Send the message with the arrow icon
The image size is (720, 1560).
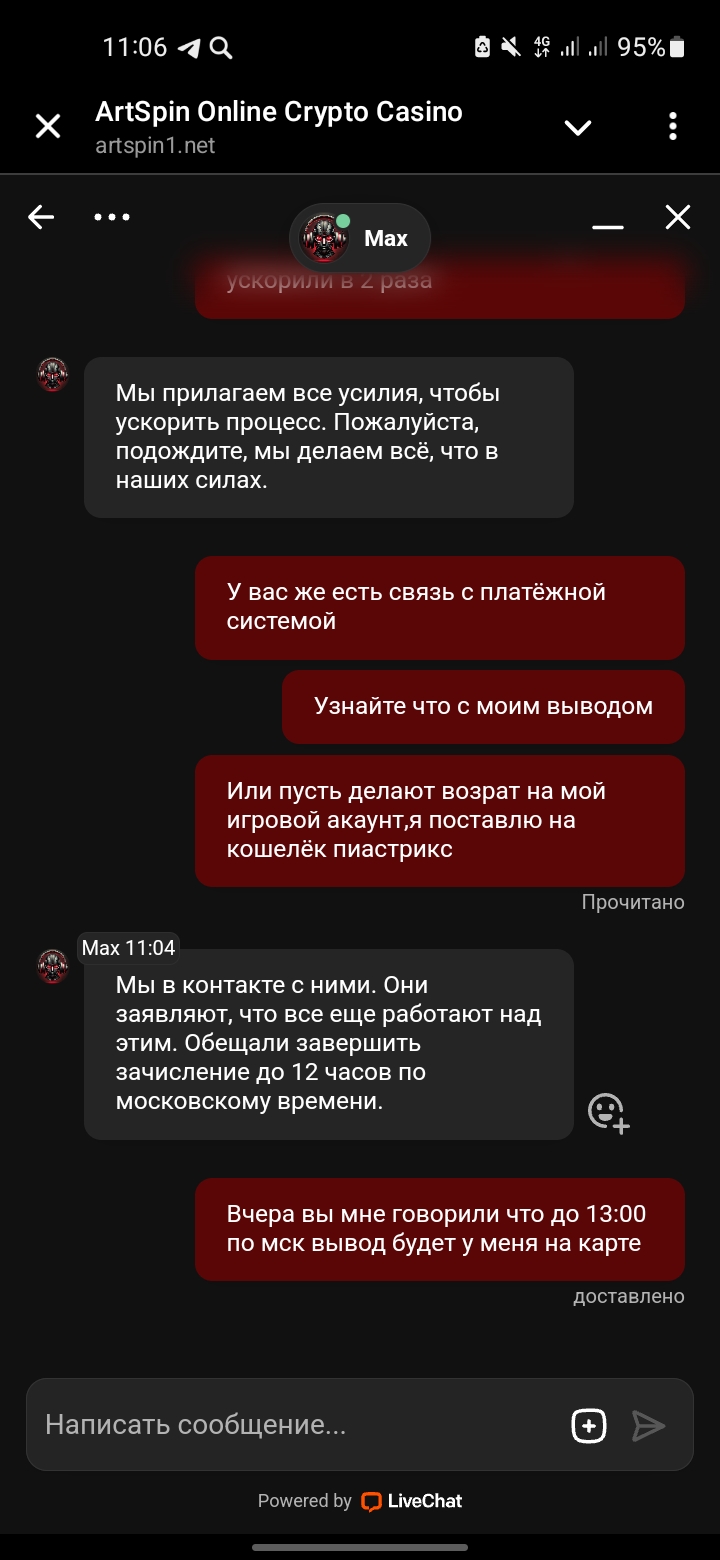tap(648, 1426)
